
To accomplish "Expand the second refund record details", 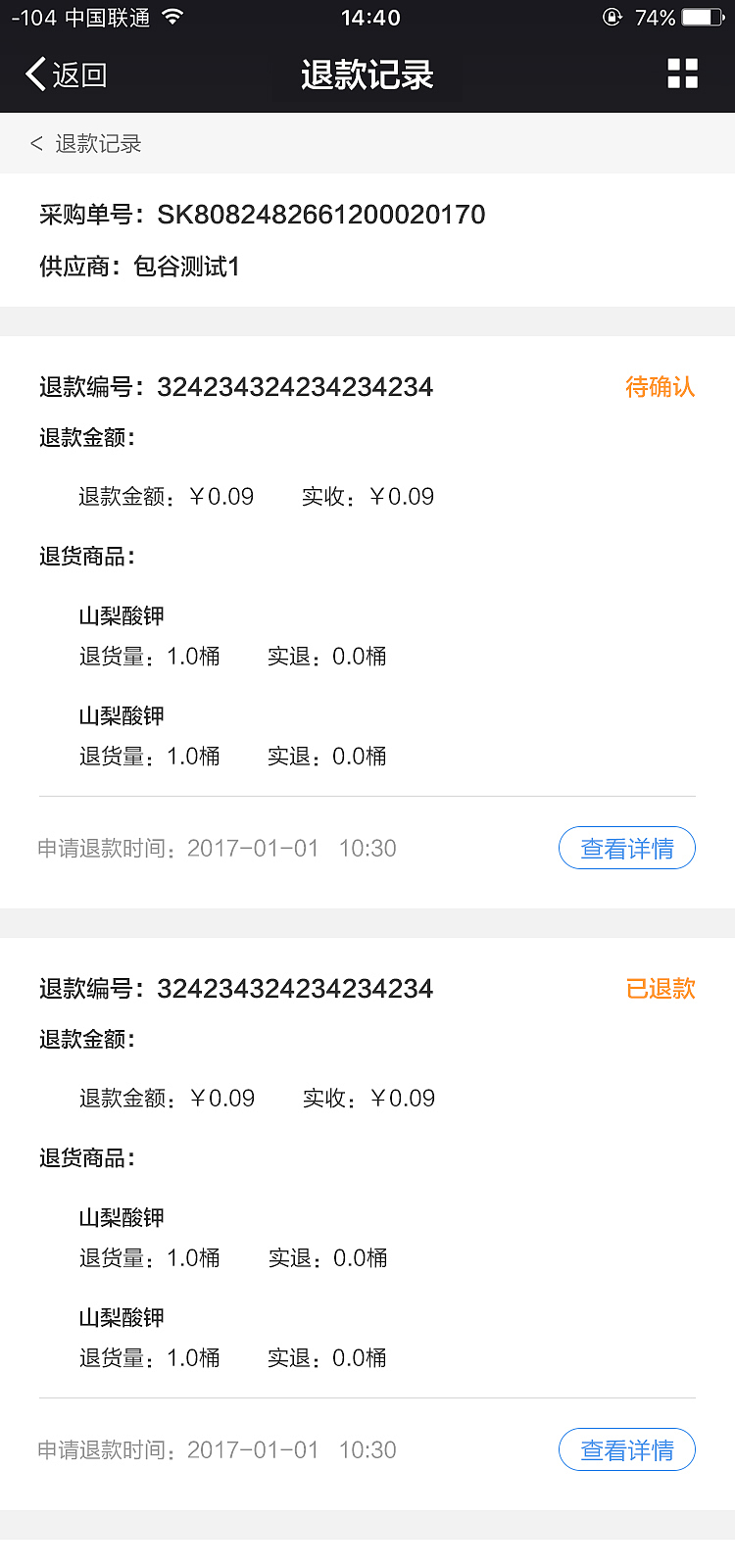I will 294,989.
